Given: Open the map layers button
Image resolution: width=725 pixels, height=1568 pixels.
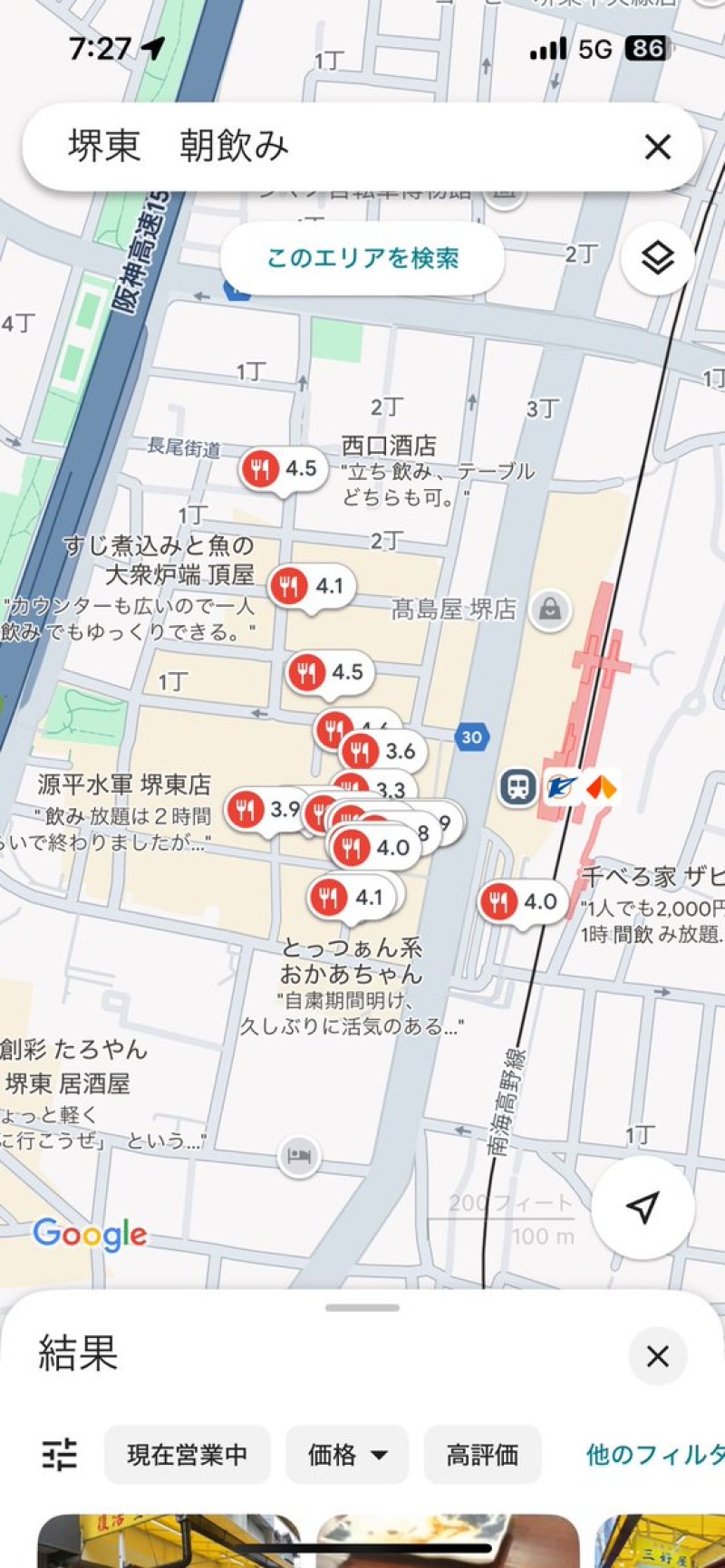Looking at the screenshot, I should pos(658,258).
